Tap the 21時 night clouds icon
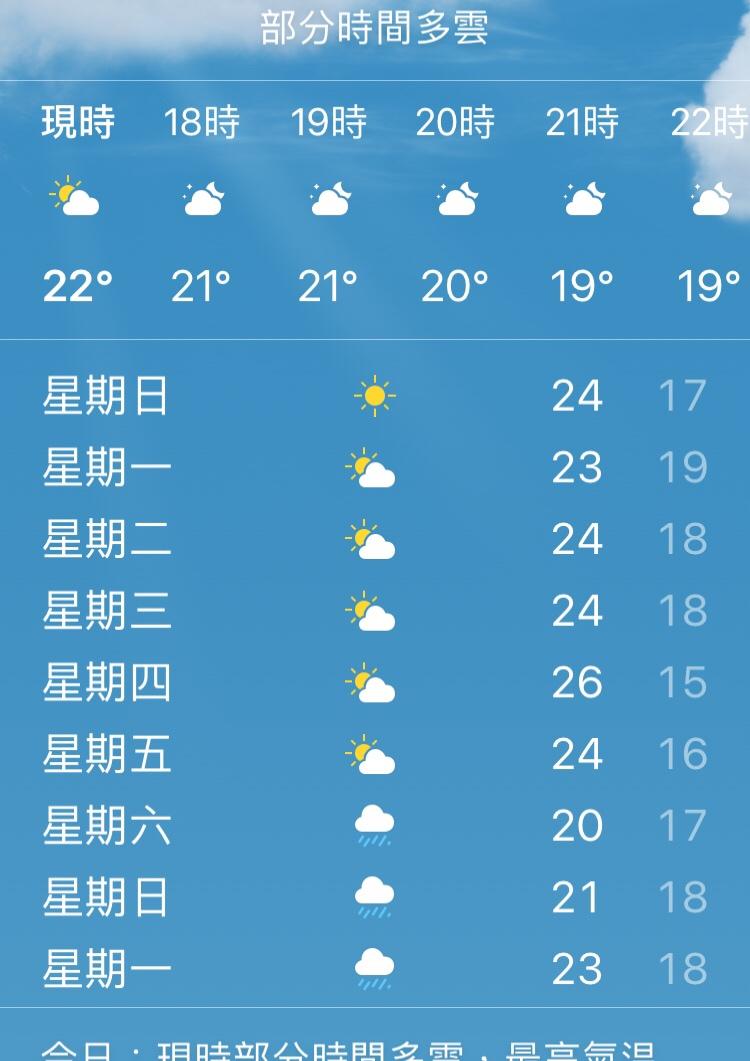 (x=581, y=200)
